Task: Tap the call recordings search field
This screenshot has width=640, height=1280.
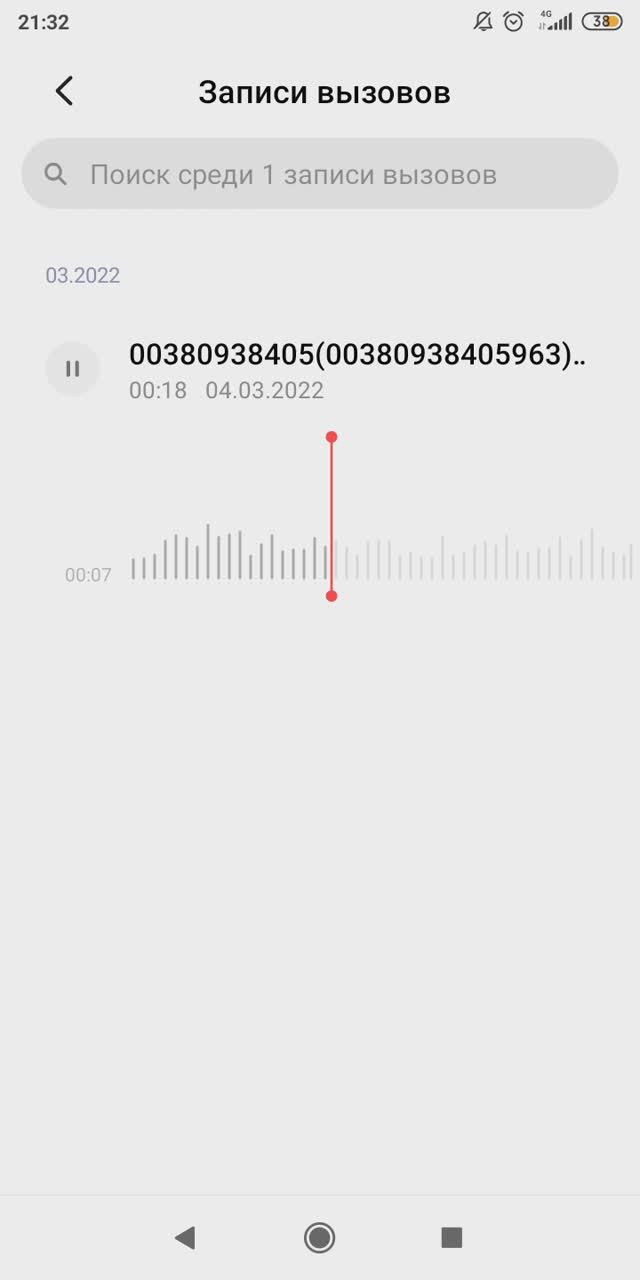Action: point(320,175)
